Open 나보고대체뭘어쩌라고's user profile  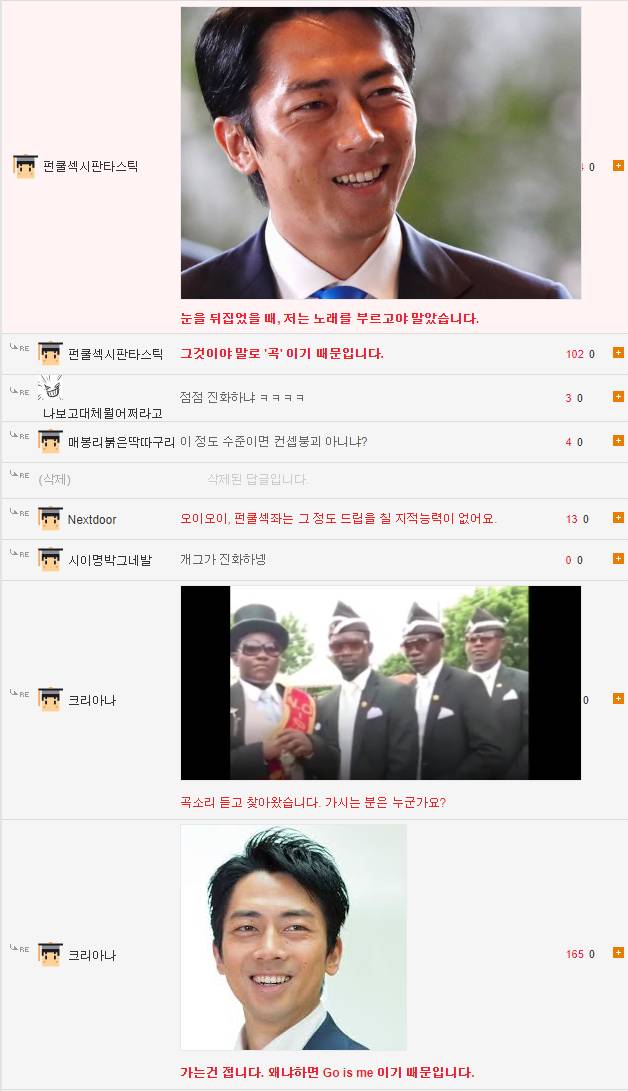point(102,413)
